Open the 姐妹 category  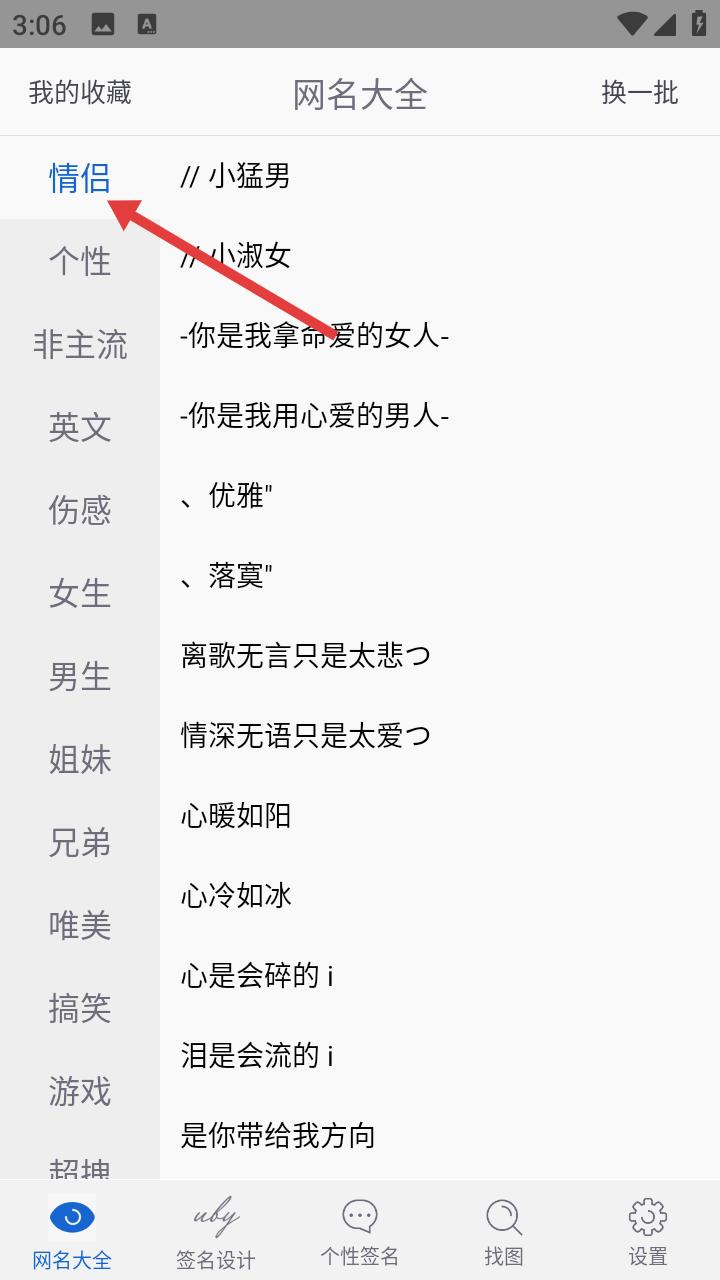80,759
